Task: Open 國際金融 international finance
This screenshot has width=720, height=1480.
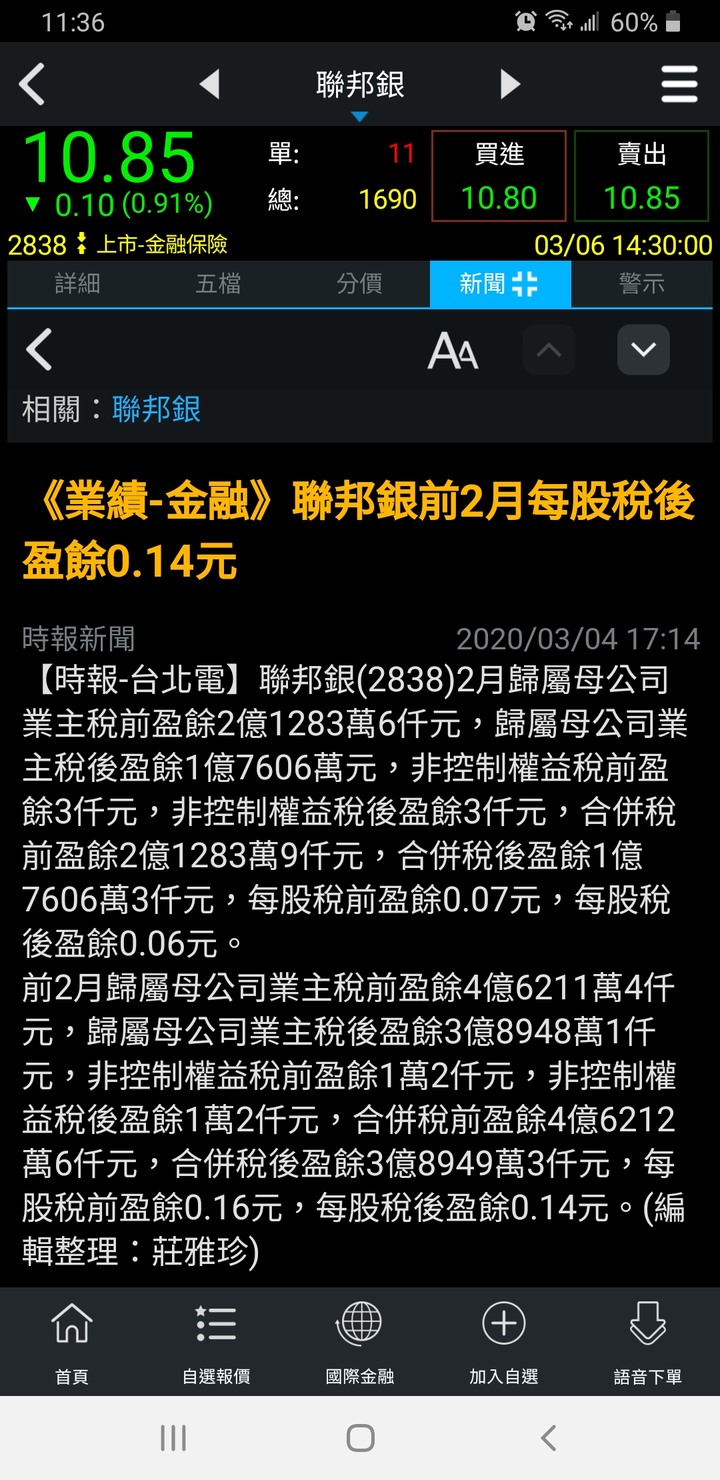Action: point(360,1342)
